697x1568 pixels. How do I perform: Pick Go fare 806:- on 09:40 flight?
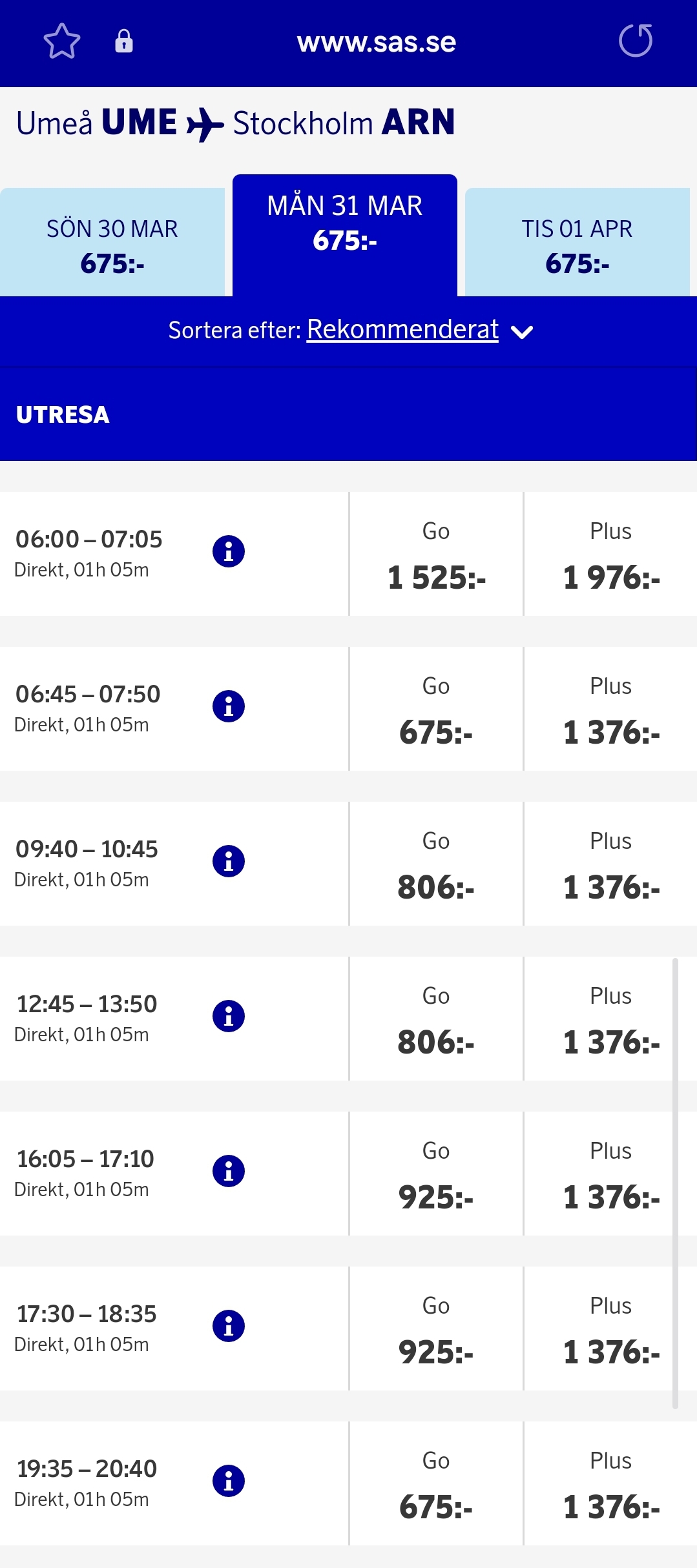436,865
